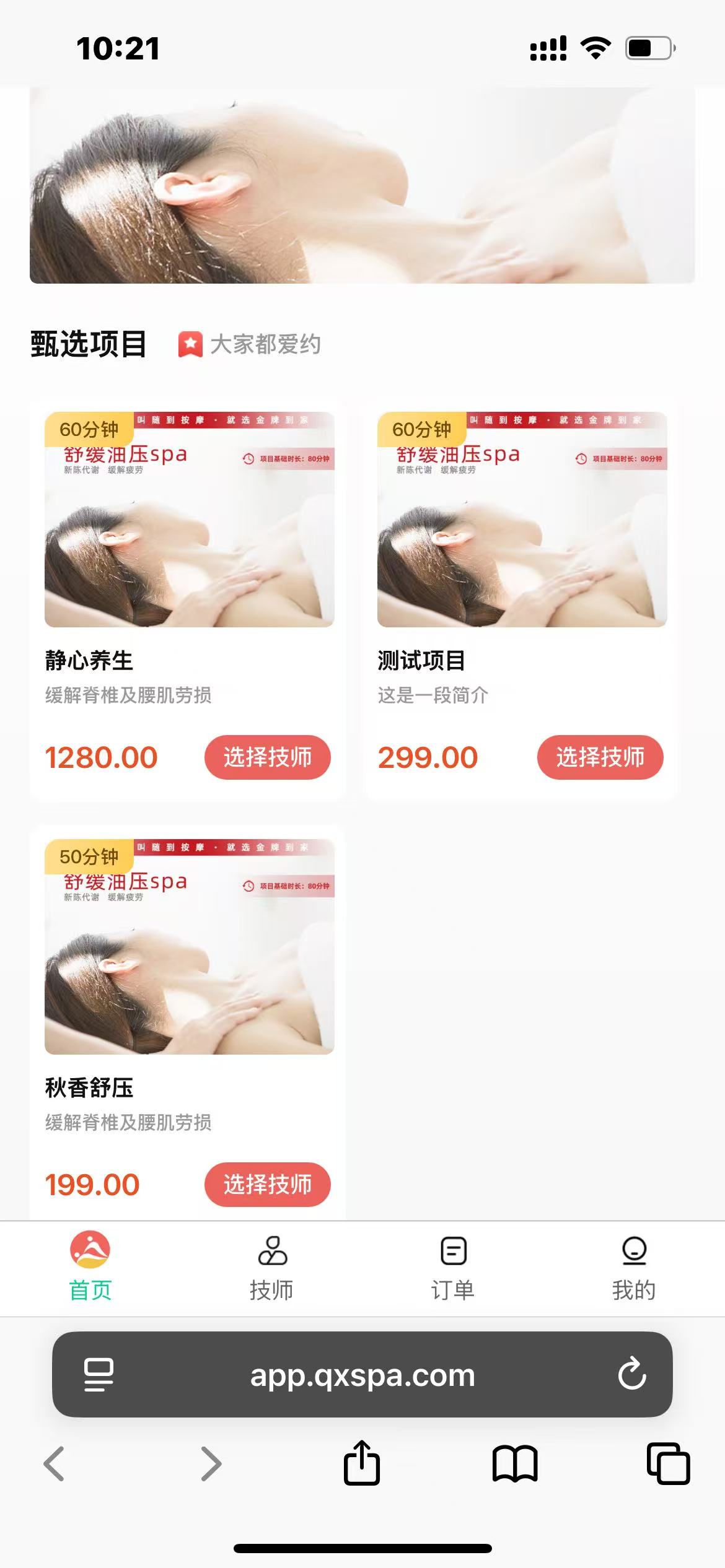Open the page settings menu in address bar
The height and width of the screenshot is (1568, 725).
click(99, 1375)
